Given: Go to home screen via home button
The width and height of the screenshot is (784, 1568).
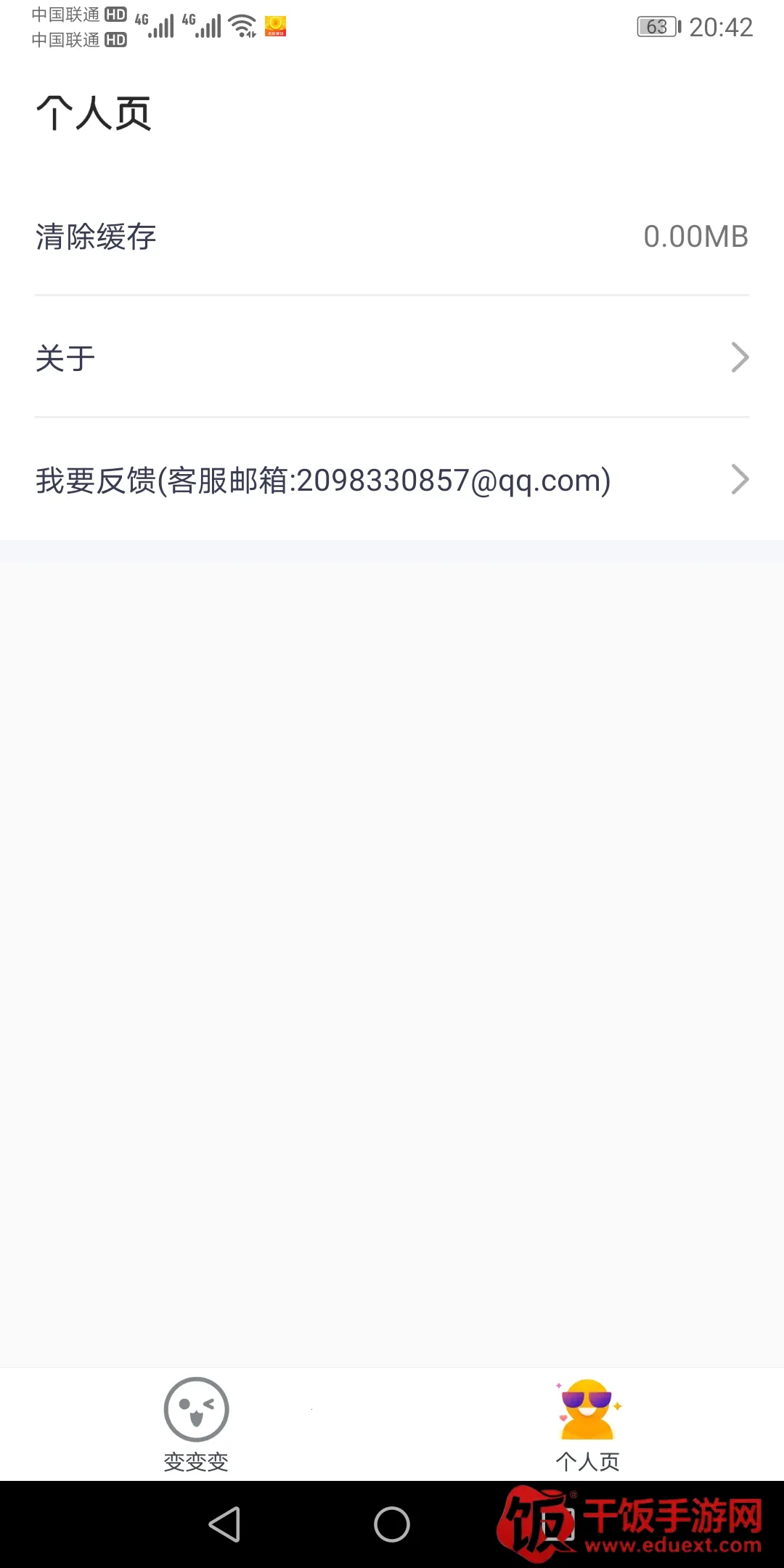Looking at the screenshot, I should (x=392, y=1524).
